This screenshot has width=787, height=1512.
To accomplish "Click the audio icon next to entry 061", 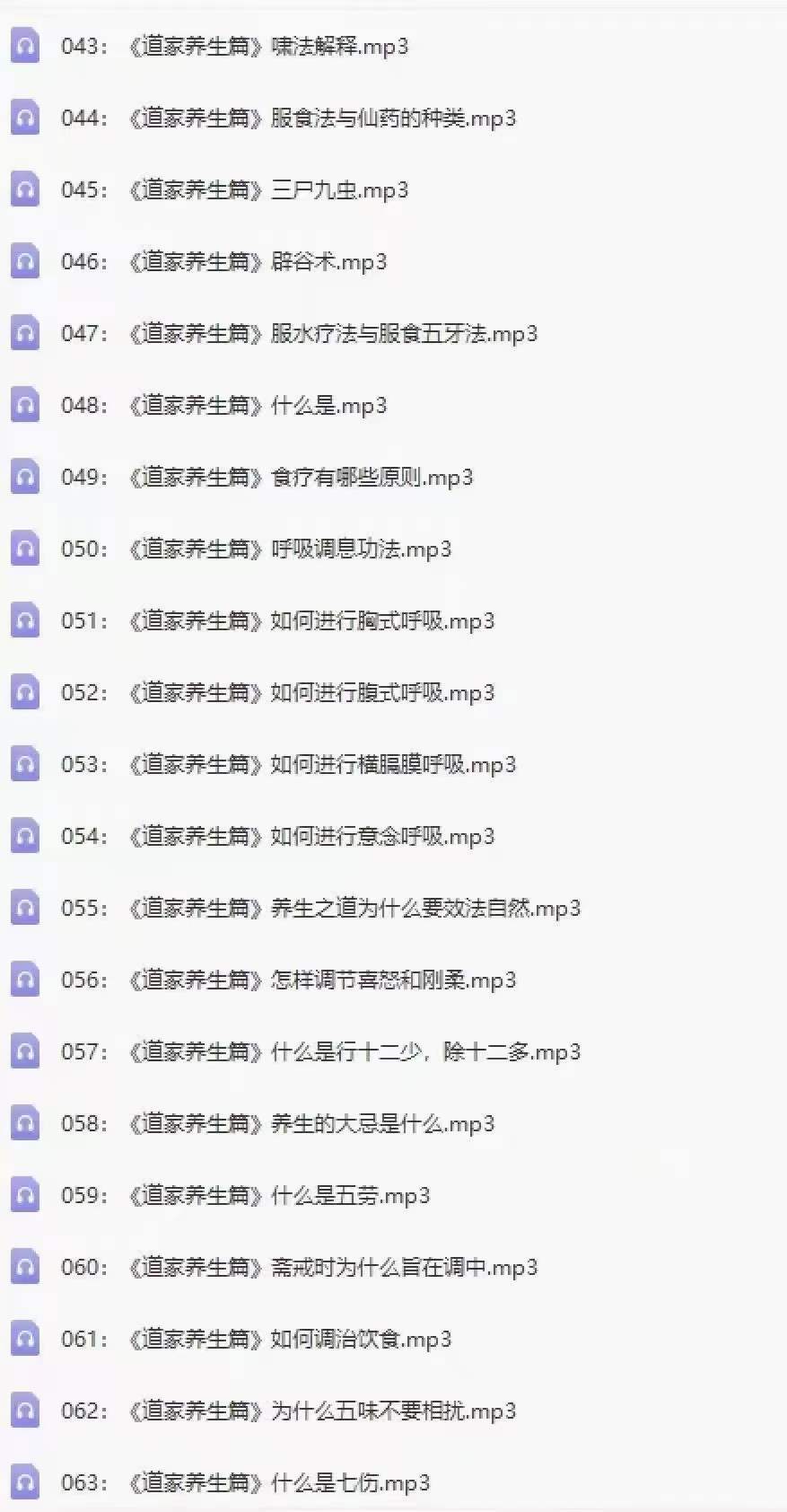I will (x=25, y=1339).
